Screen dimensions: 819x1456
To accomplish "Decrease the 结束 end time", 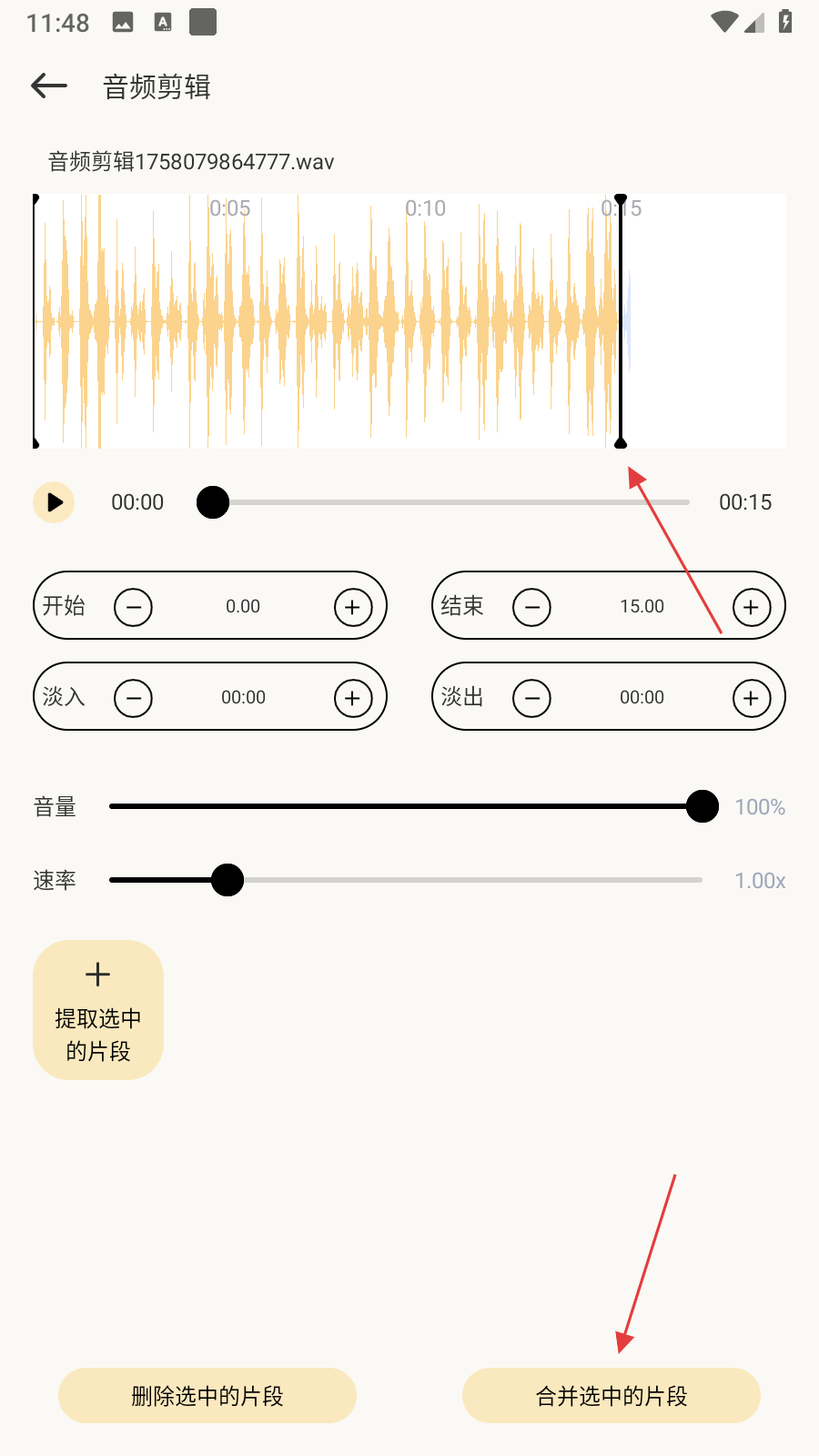I will click(531, 607).
